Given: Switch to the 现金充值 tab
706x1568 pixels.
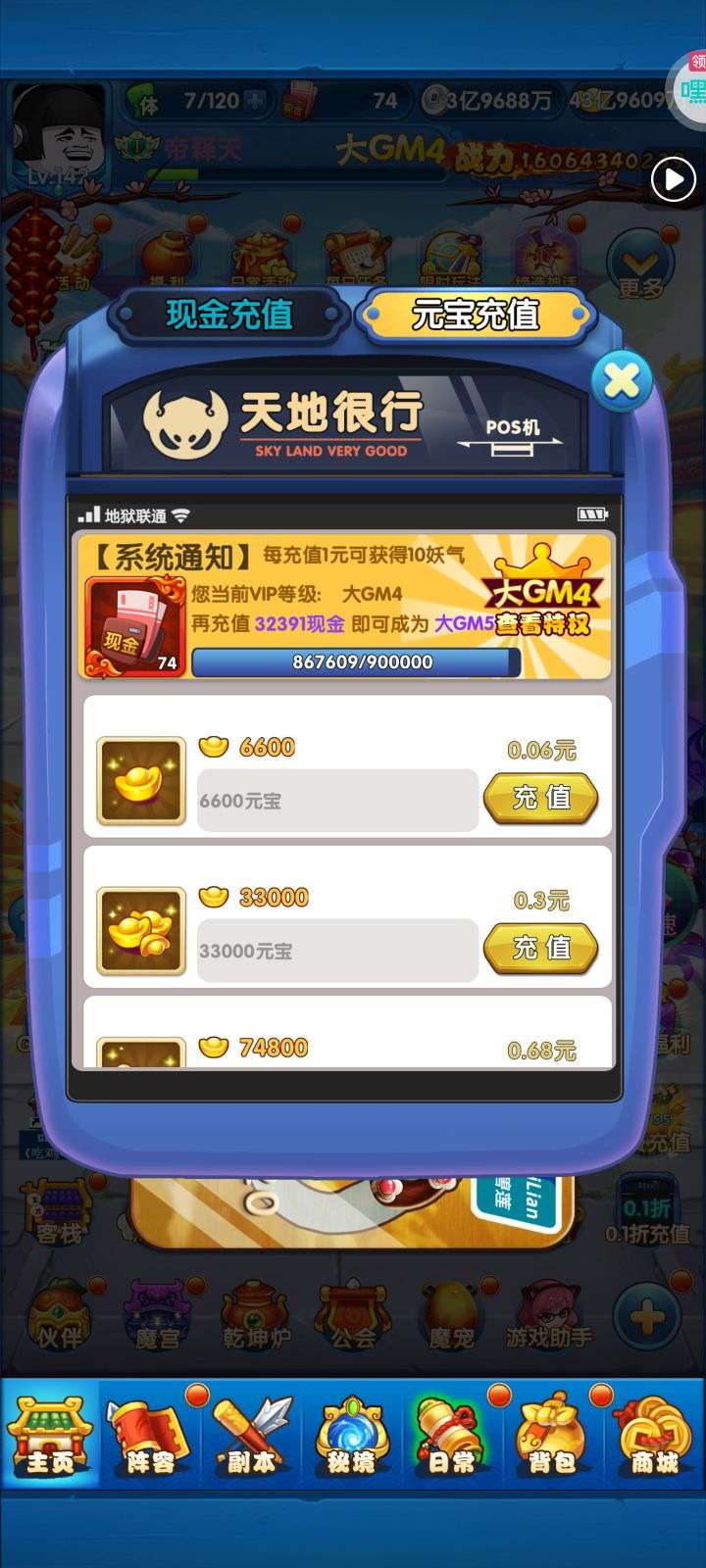Looking at the screenshot, I should [228, 315].
